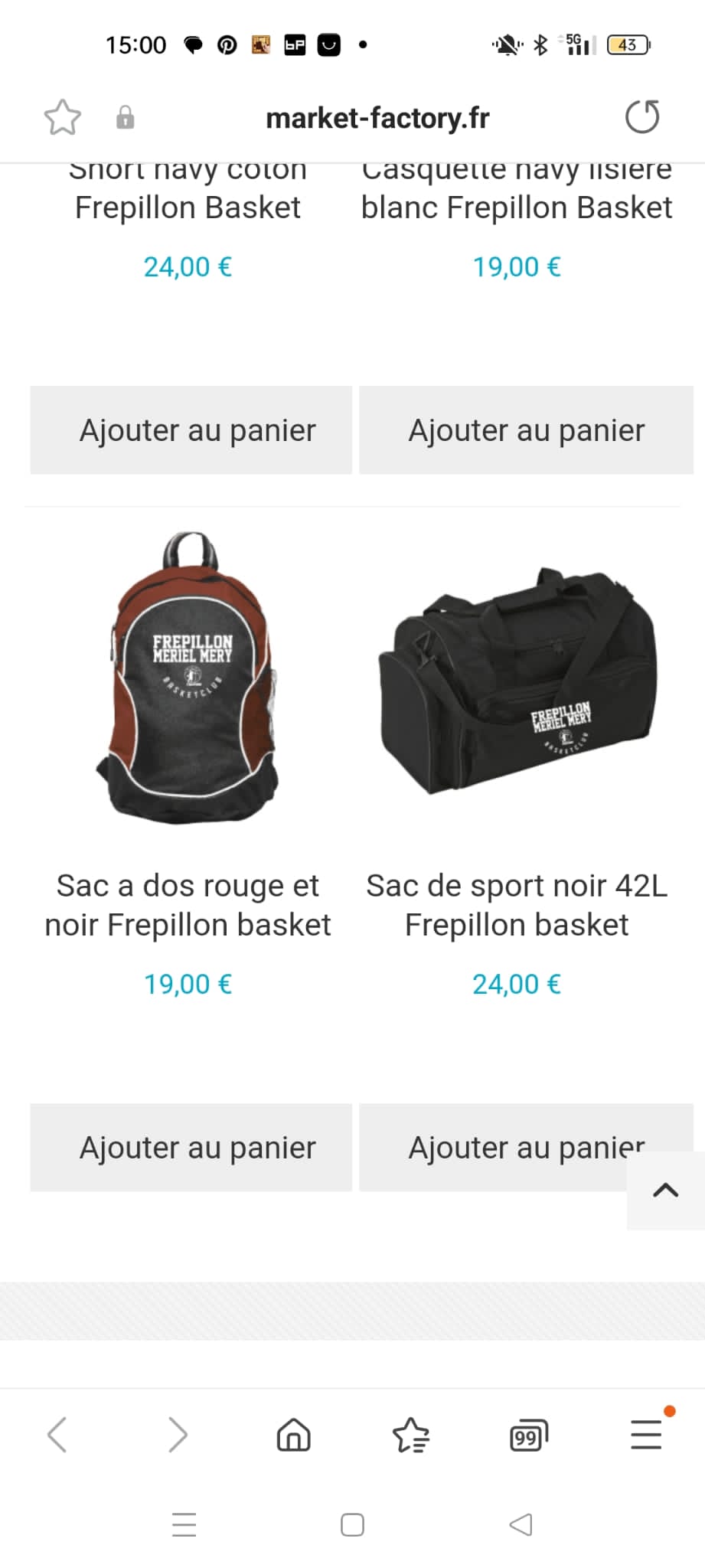Image resolution: width=705 pixels, height=1568 pixels.
Task: Bookmark this page with the star icon
Action: pos(62,118)
